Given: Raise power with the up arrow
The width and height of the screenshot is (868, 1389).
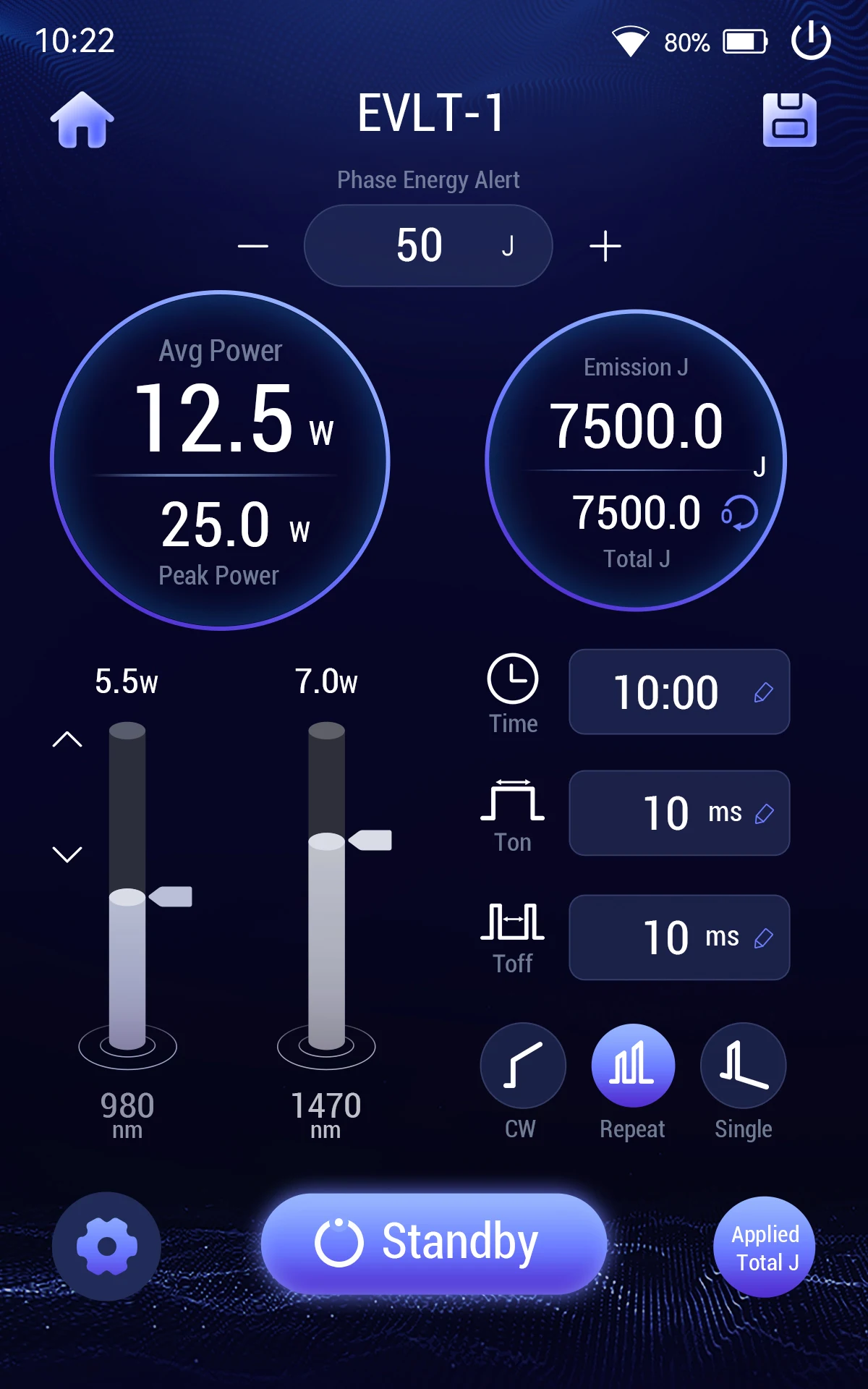Looking at the screenshot, I should tap(67, 739).
